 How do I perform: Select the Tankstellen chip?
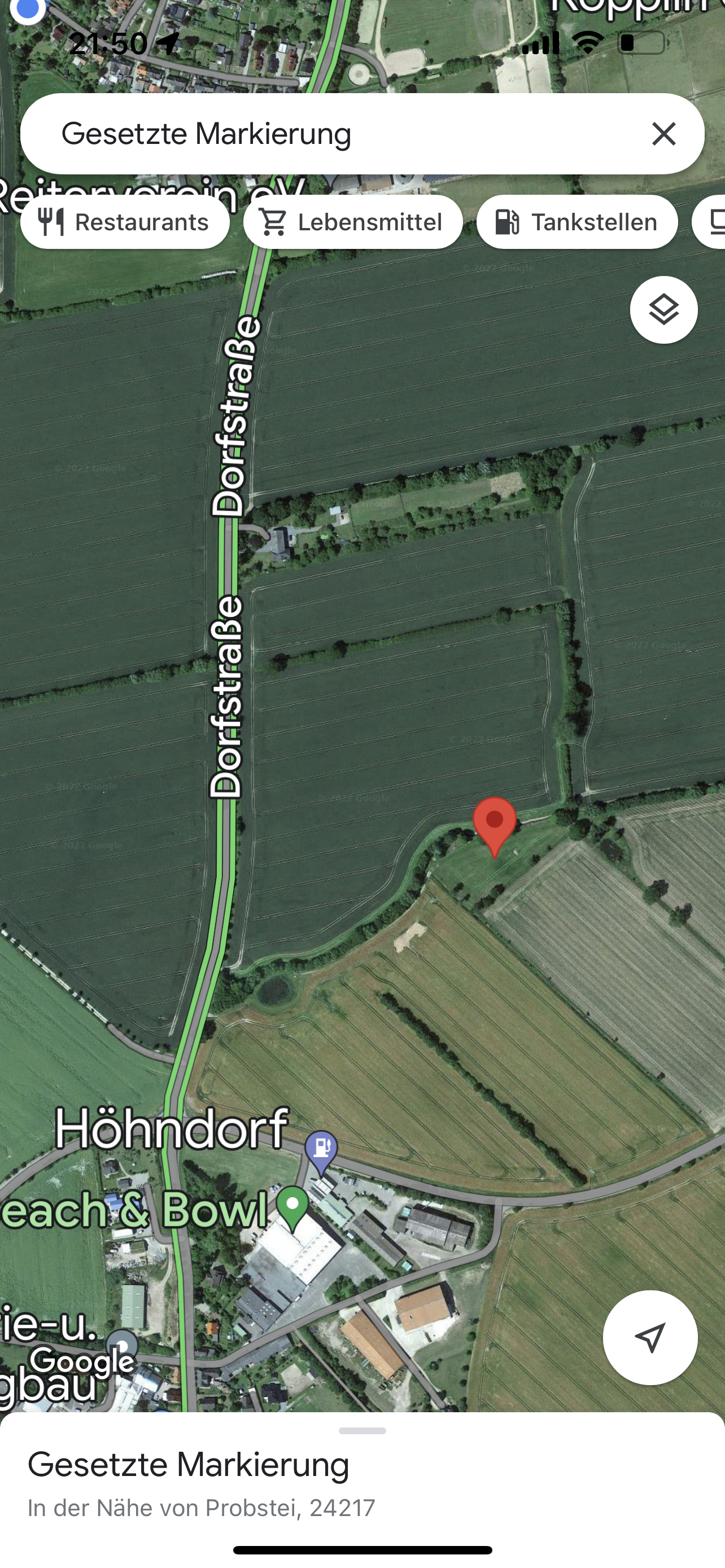[577, 222]
